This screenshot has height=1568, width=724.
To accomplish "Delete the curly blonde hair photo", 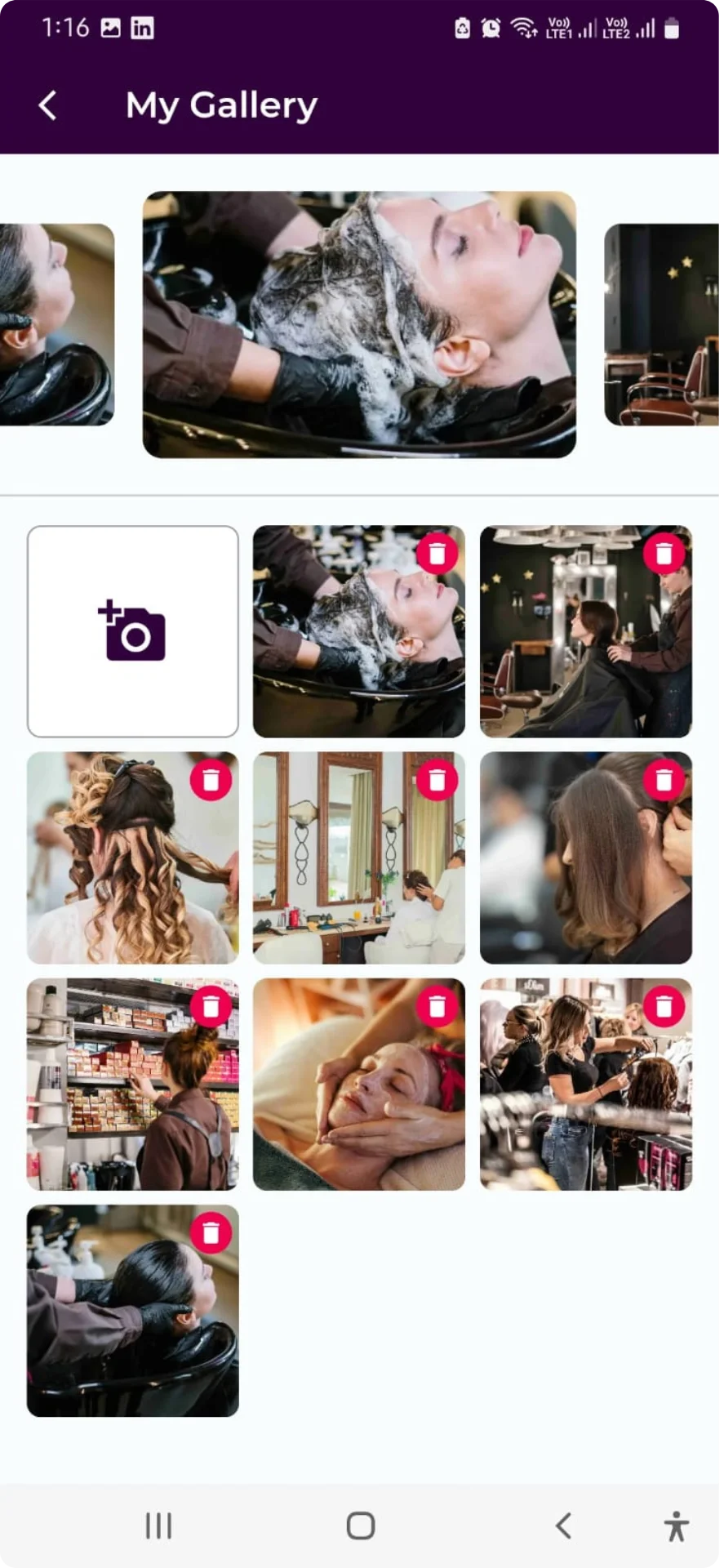I will (x=211, y=781).
